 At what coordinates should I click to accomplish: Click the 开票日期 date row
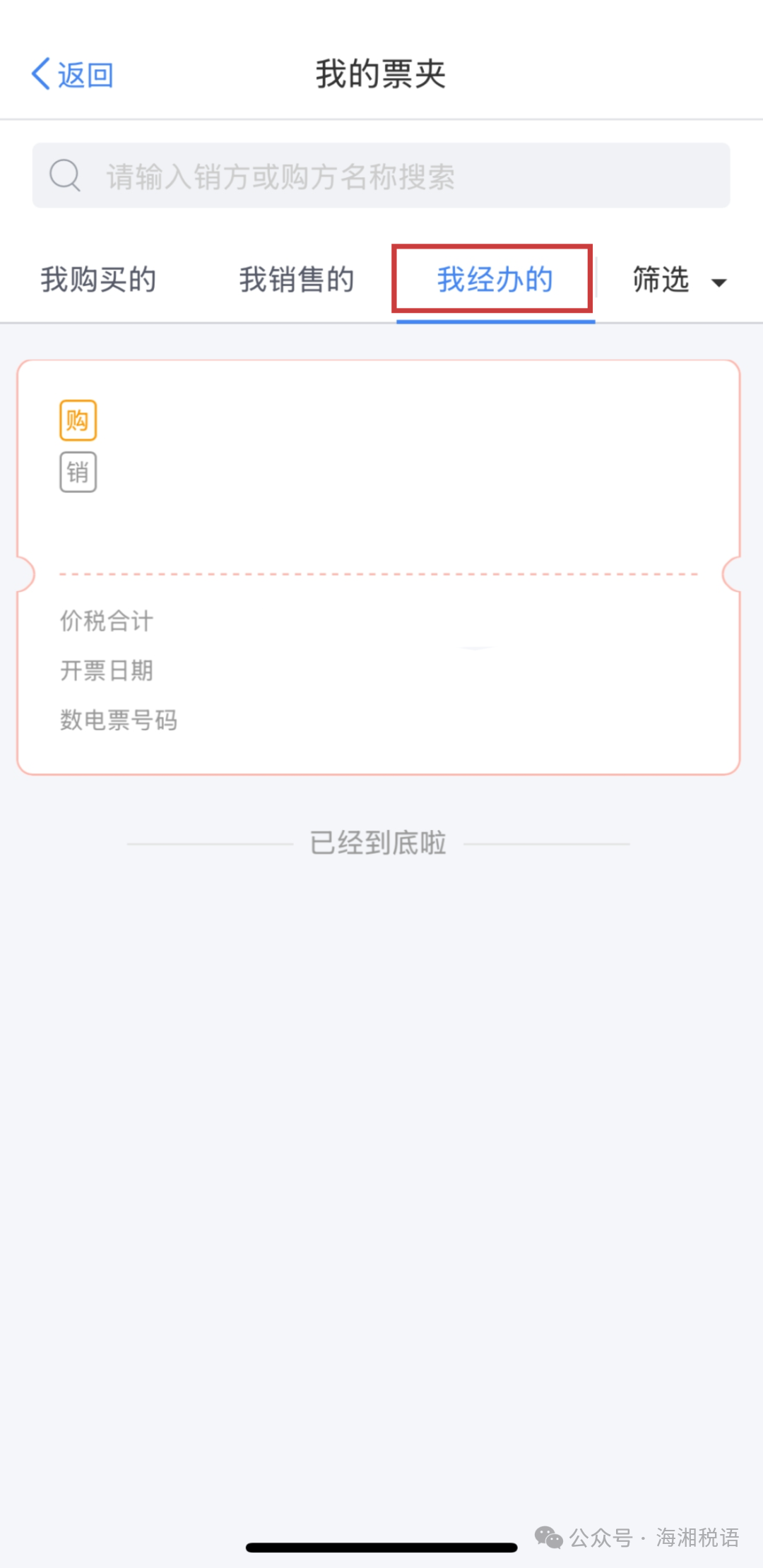108,671
